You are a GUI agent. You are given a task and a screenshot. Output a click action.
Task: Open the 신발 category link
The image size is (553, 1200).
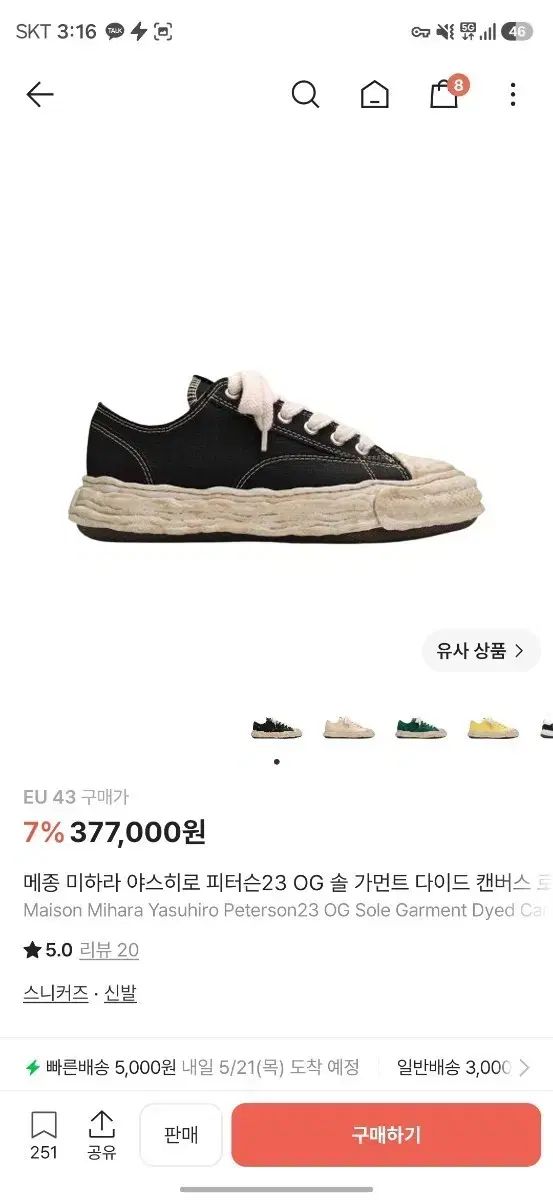[120, 994]
